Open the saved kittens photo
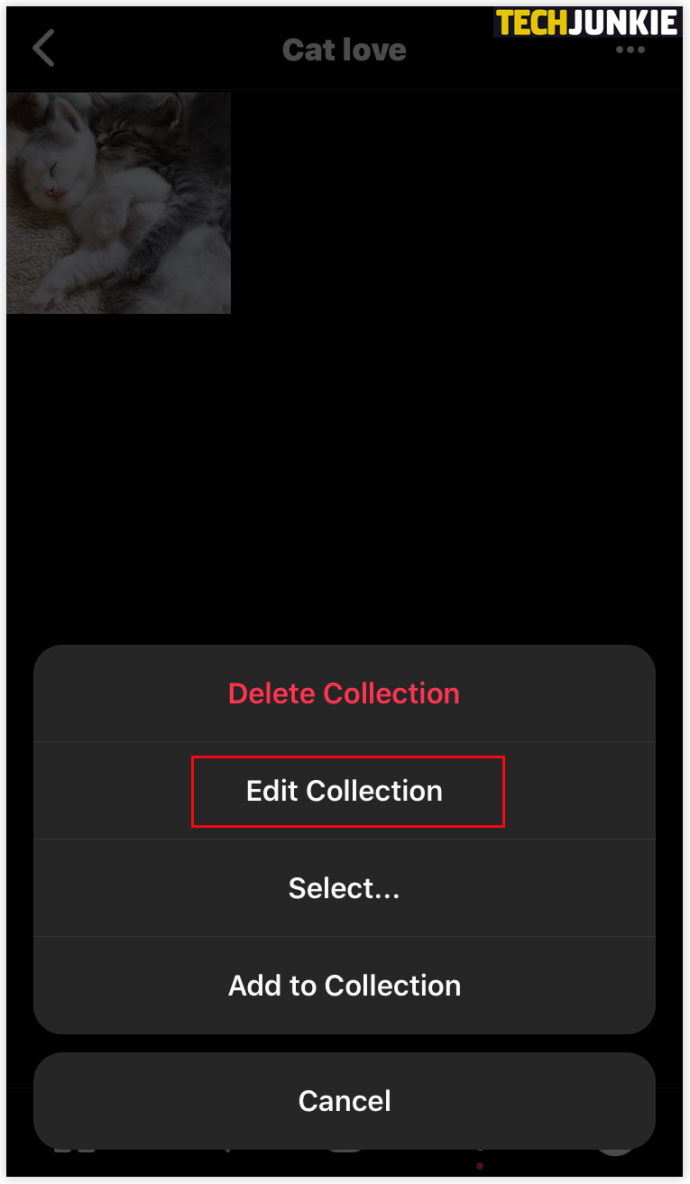 [118, 203]
